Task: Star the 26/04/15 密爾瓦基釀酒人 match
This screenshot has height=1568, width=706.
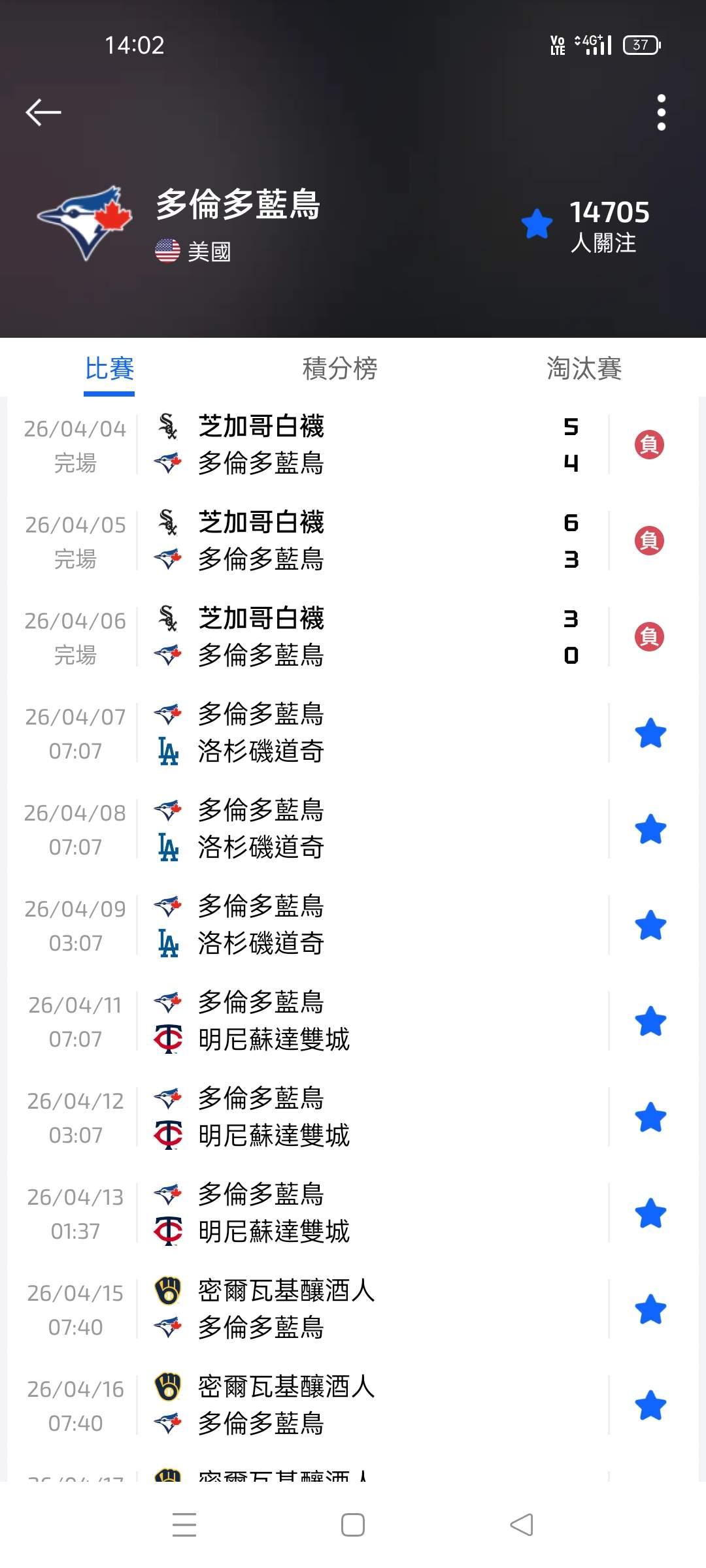Action: [x=650, y=1309]
